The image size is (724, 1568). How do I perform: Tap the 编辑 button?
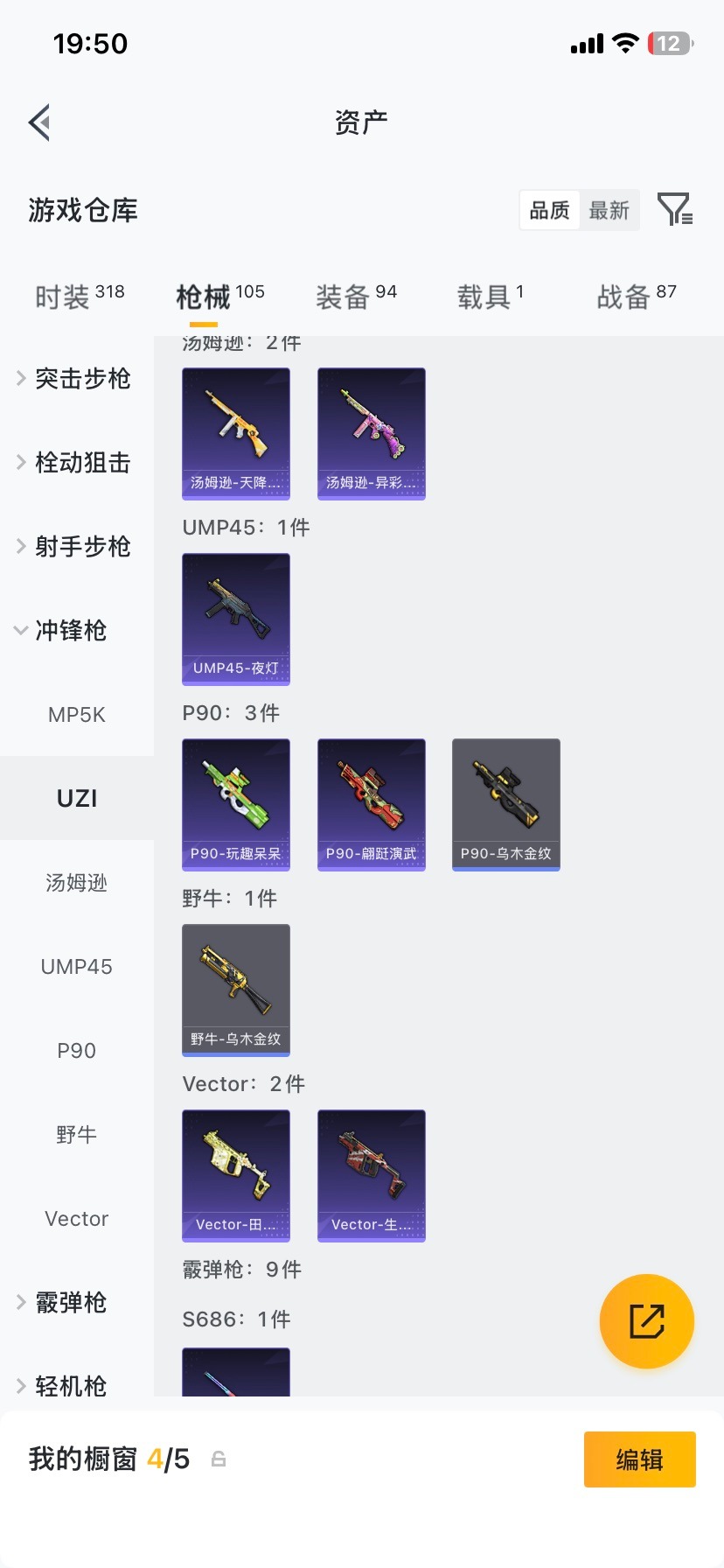click(639, 1459)
